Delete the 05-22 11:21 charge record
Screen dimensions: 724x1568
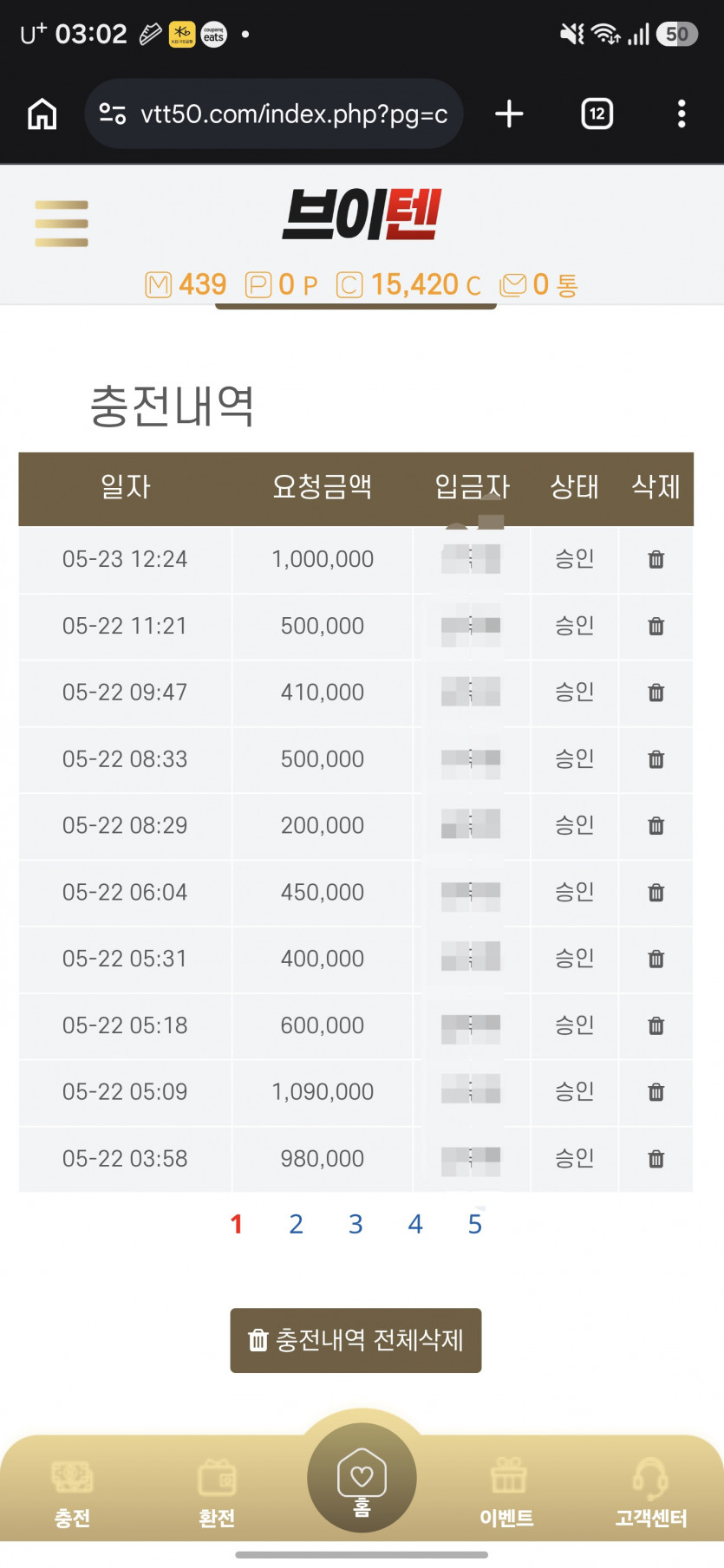click(x=656, y=626)
